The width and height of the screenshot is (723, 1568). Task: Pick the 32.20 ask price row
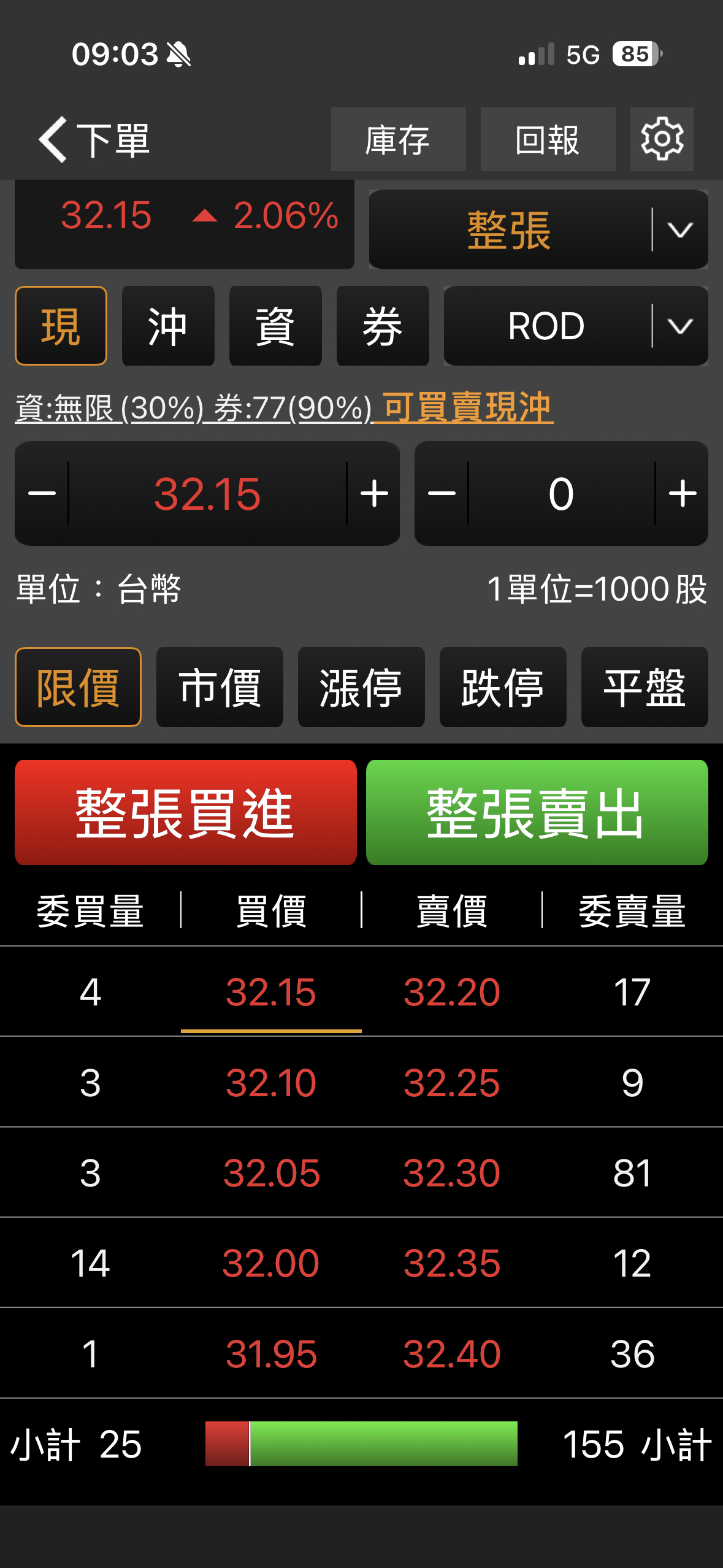point(451,992)
